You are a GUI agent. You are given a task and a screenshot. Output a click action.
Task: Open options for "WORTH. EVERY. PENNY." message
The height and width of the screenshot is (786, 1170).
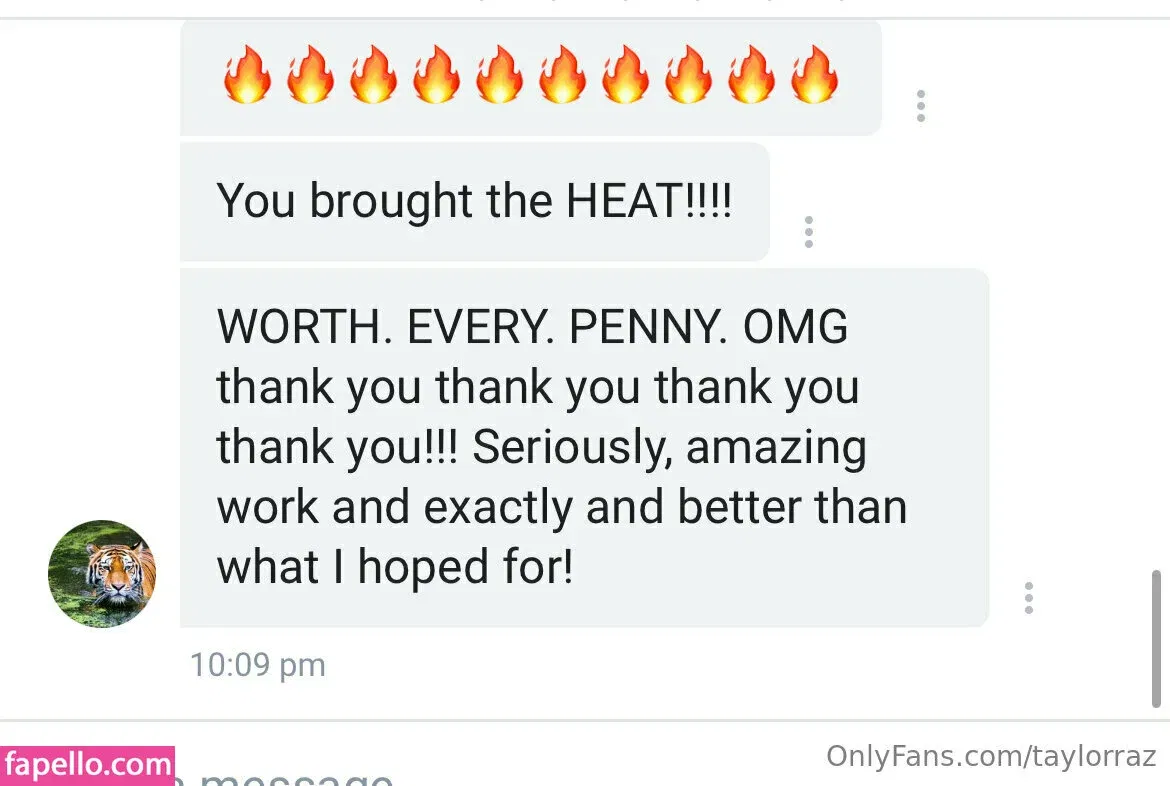[x=1028, y=597]
